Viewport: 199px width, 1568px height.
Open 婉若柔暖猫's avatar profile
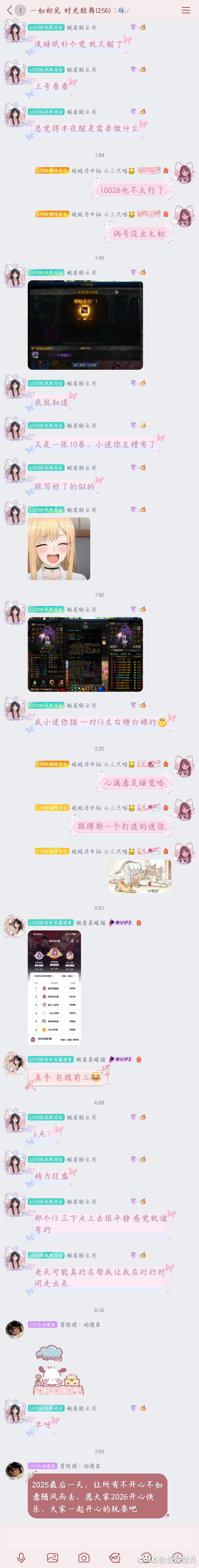pos(14,926)
